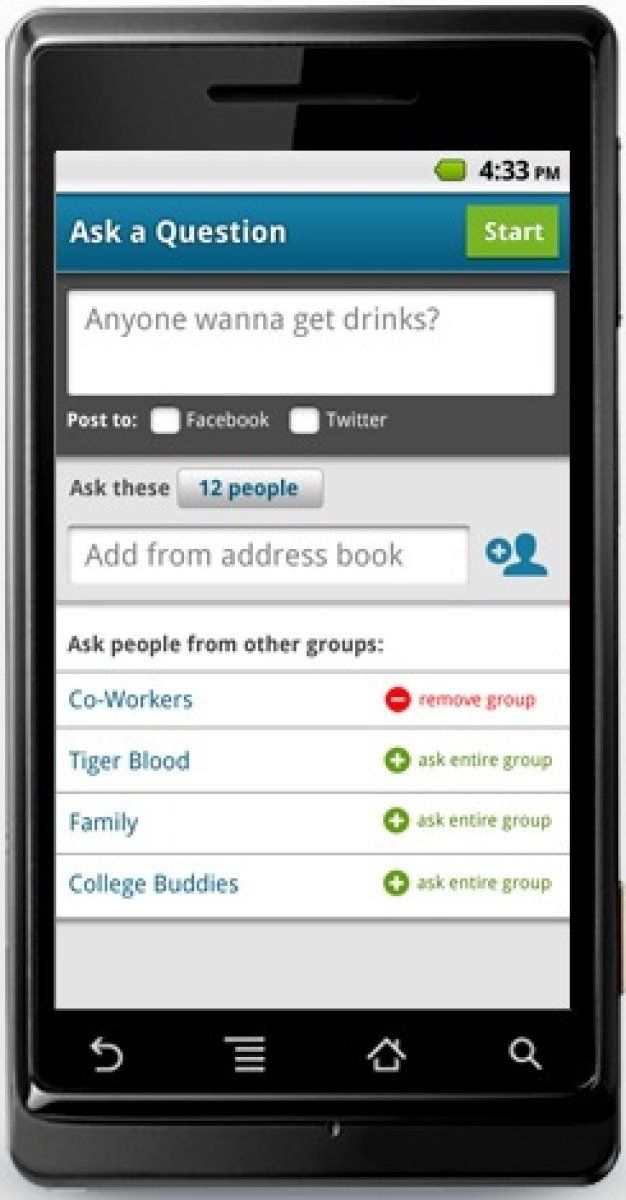Open the Co-Workers group
626x1200 pixels.
pos(131,700)
